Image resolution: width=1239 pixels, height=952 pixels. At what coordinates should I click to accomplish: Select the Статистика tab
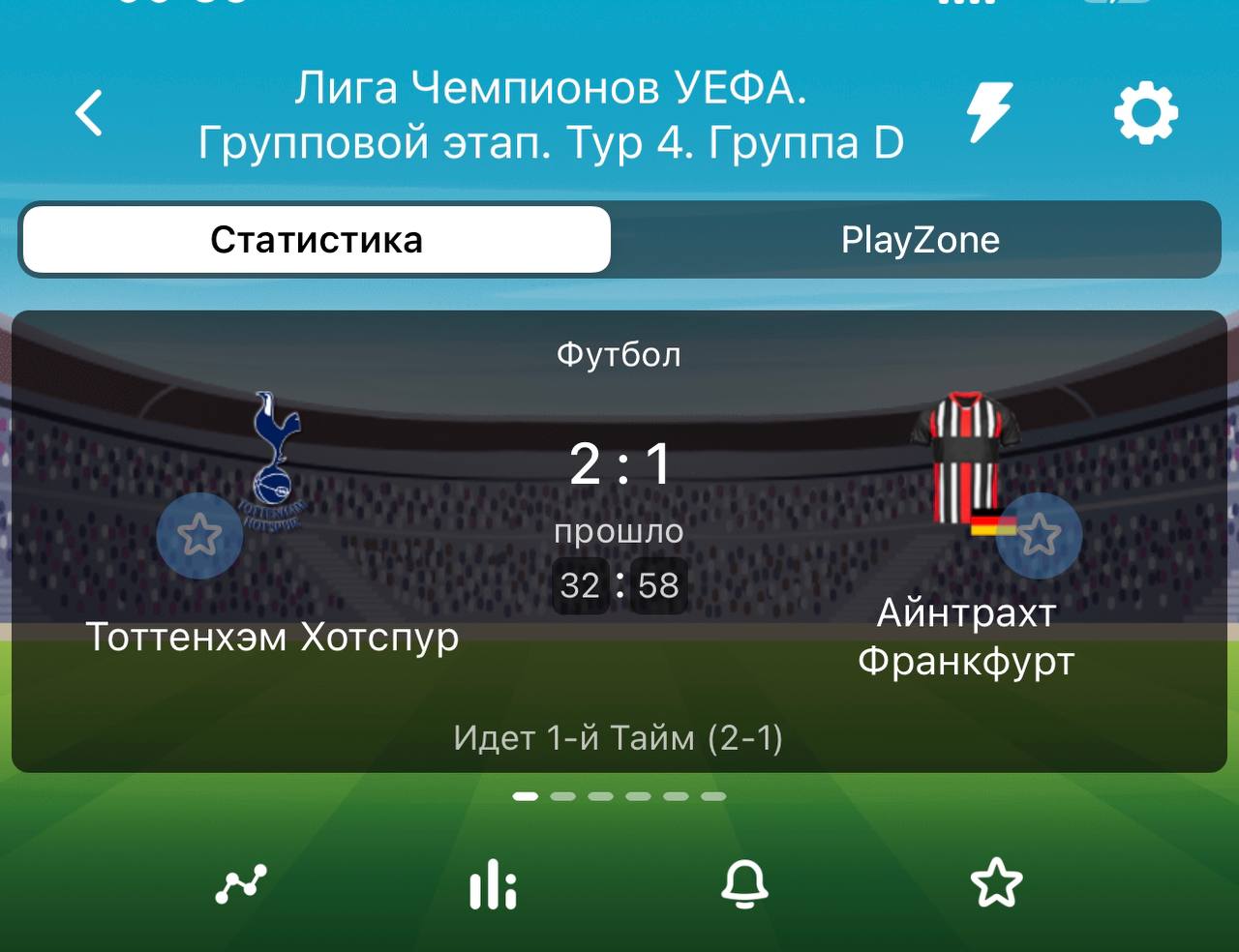317,240
